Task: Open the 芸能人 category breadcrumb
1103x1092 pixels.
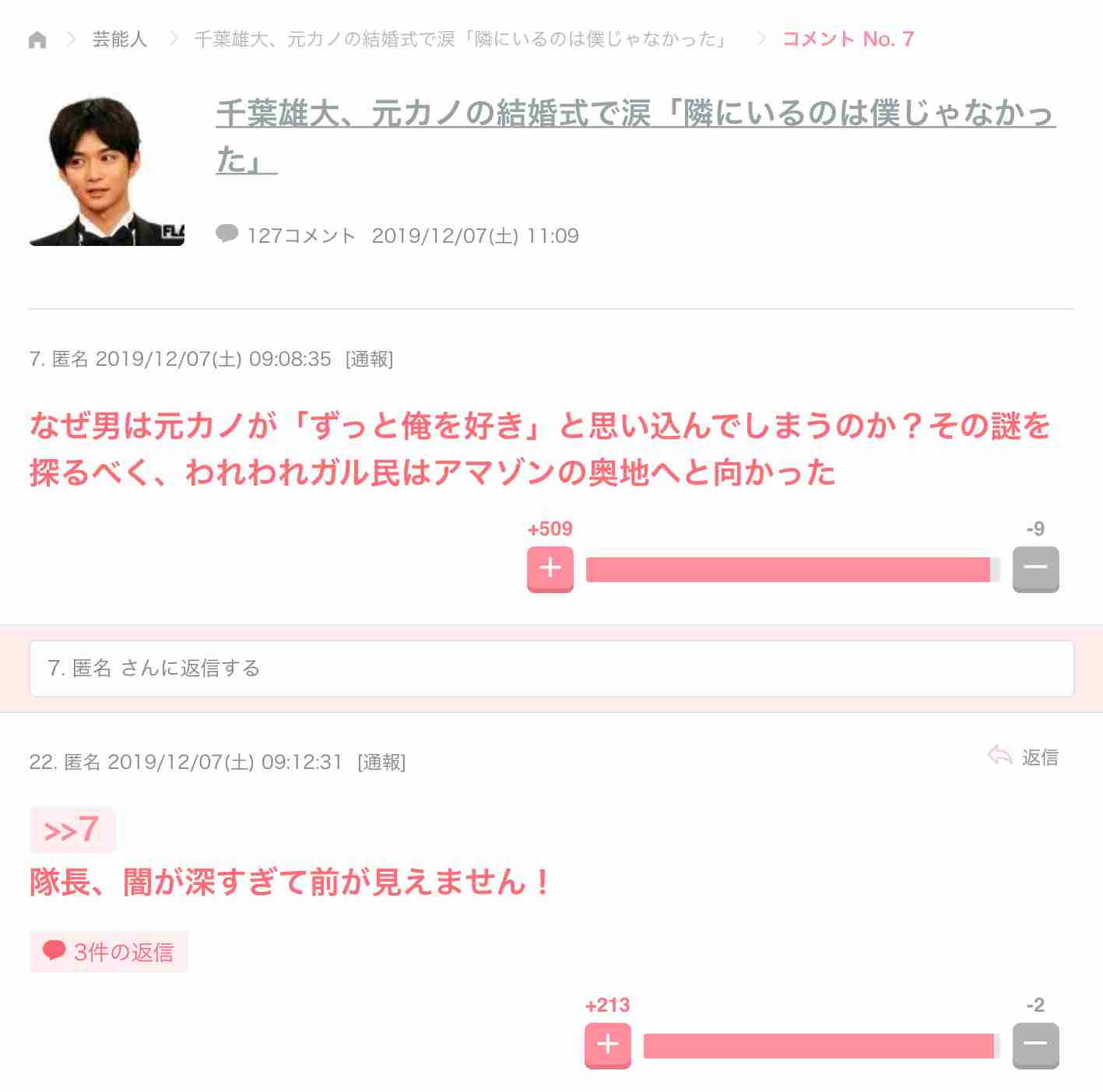Action: coord(119,39)
